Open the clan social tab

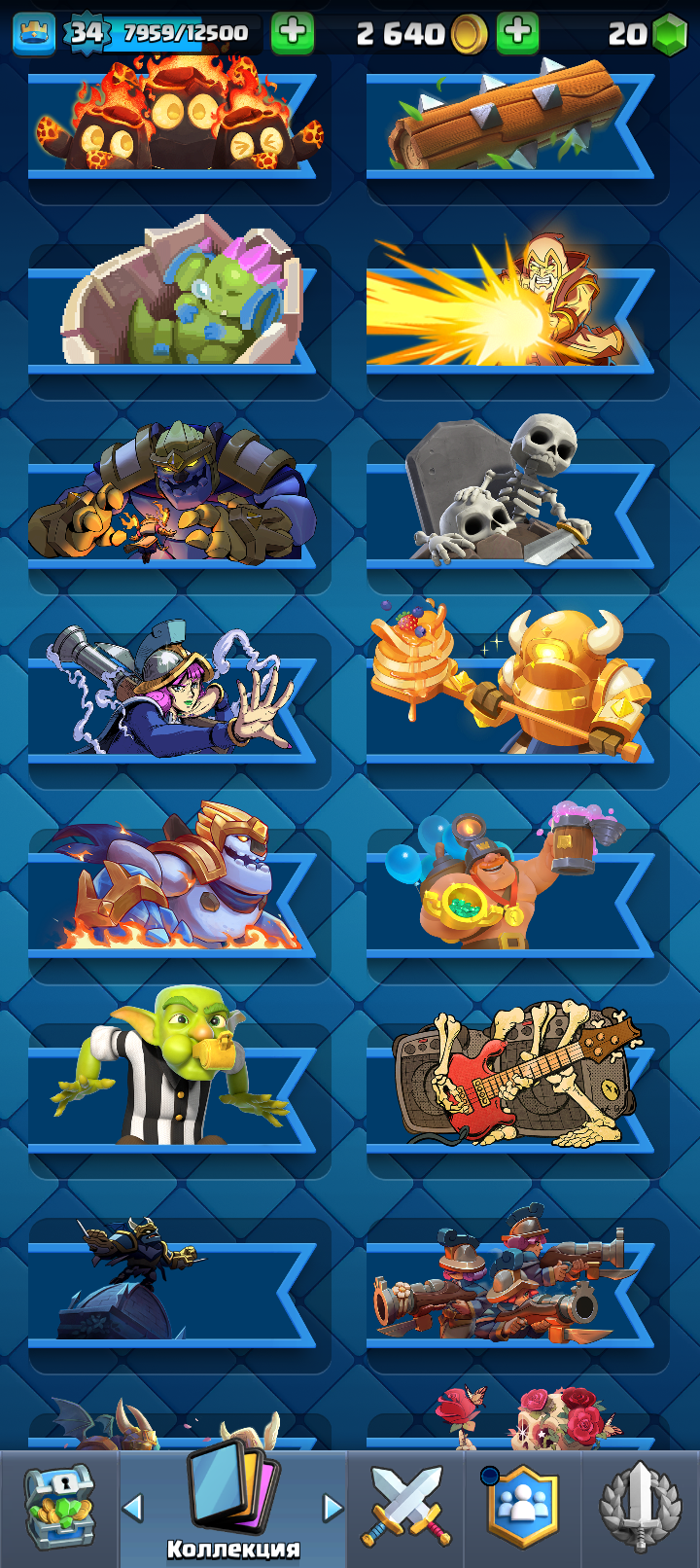[x=523, y=1506]
